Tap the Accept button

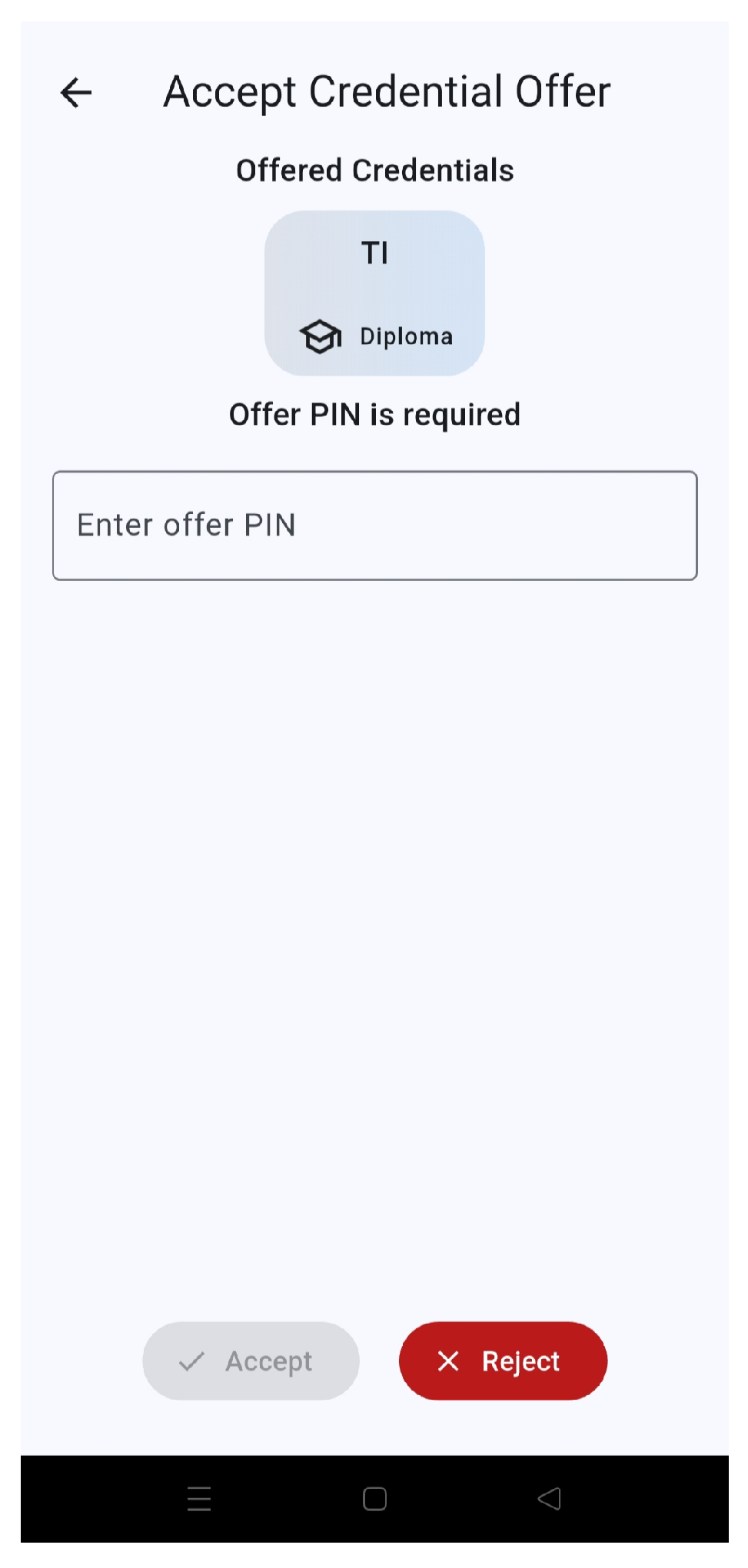coord(251,1361)
